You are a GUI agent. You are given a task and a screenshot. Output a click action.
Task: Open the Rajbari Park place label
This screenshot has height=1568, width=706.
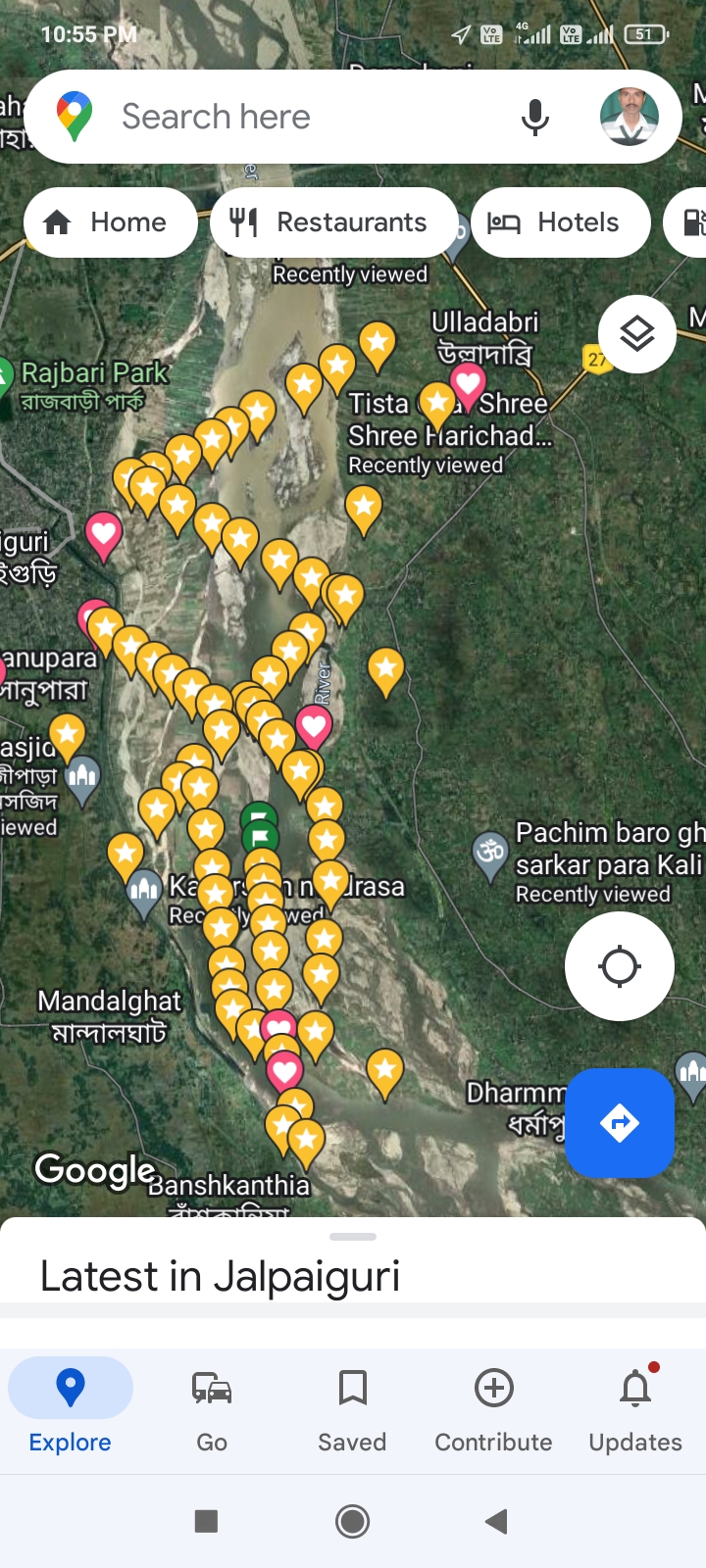(94, 373)
